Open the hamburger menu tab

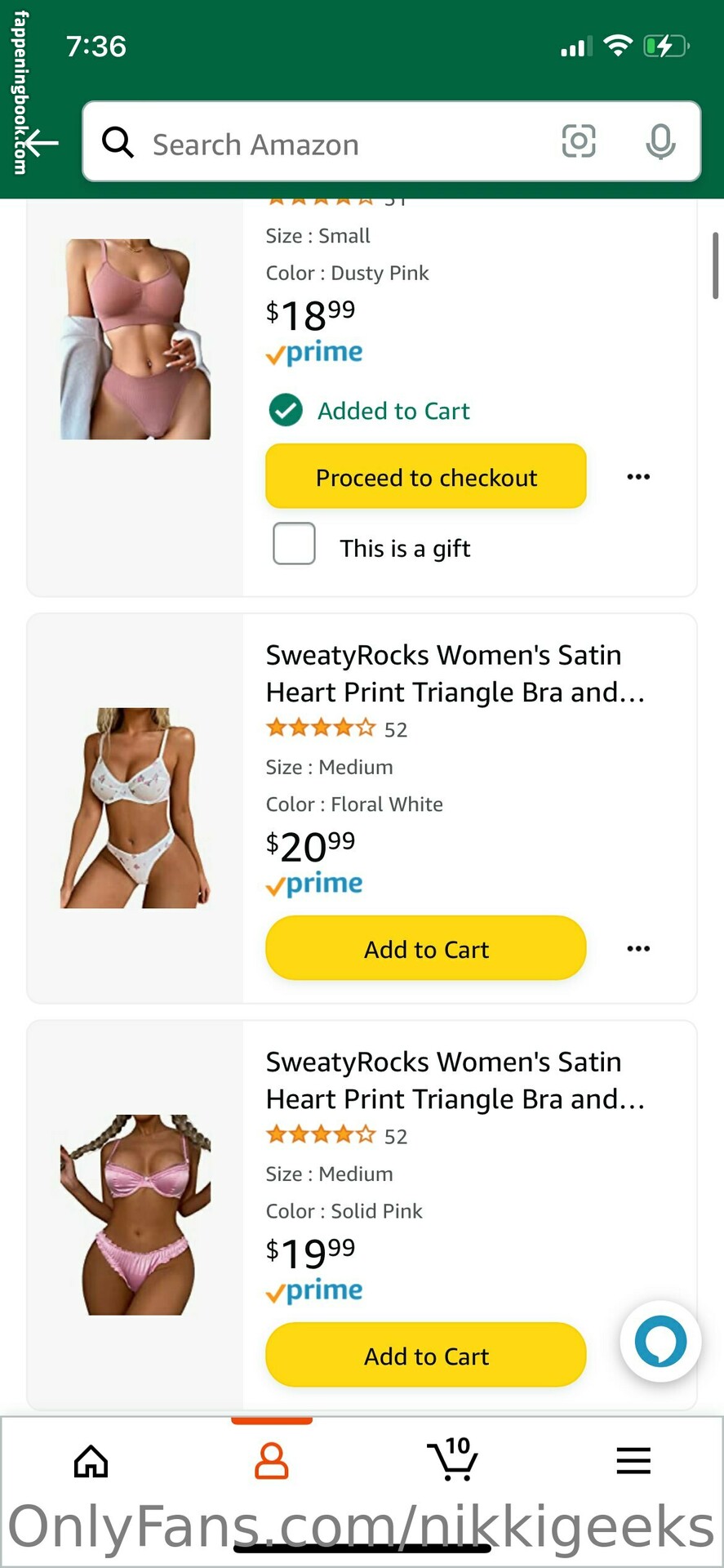tap(633, 1461)
